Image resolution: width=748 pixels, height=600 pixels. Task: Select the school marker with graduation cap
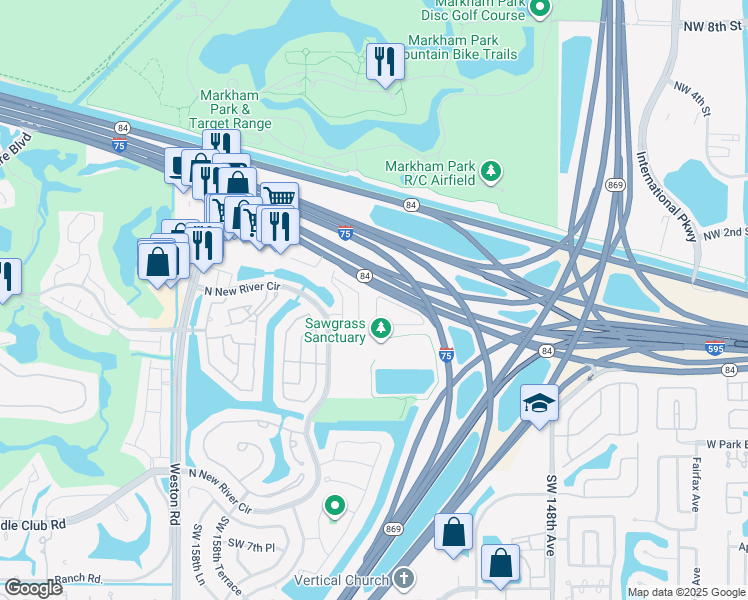coord(539,404)
